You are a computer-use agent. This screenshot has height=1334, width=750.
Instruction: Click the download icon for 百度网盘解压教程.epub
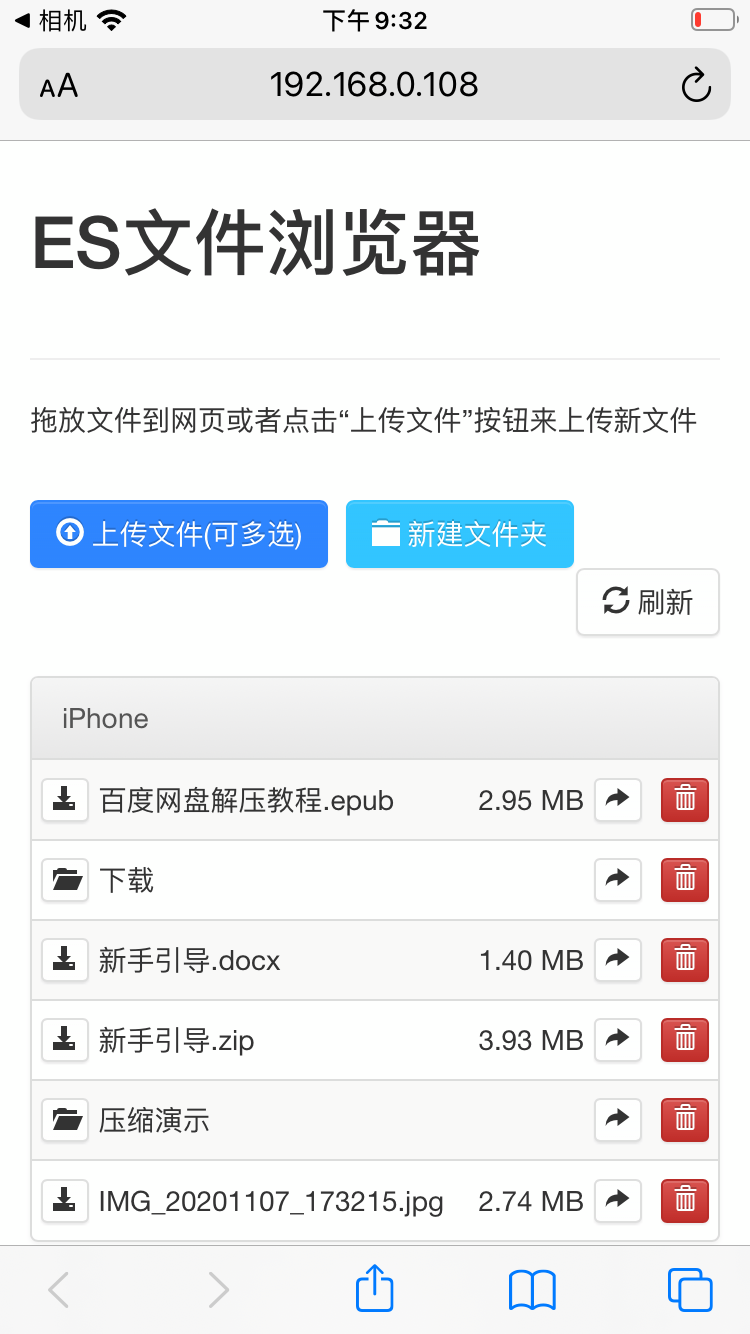64,800
